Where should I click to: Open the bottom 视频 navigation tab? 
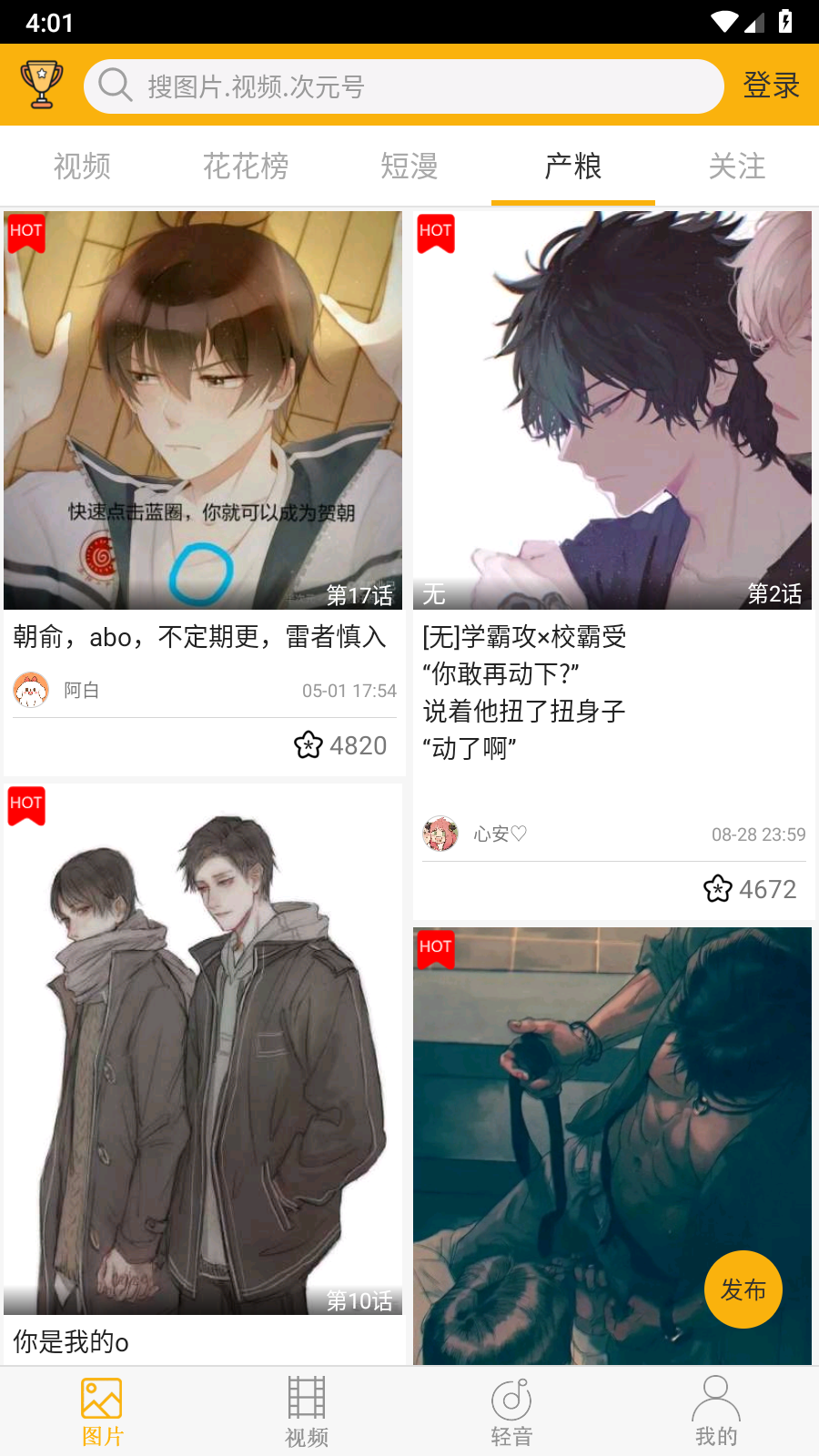307,1410
